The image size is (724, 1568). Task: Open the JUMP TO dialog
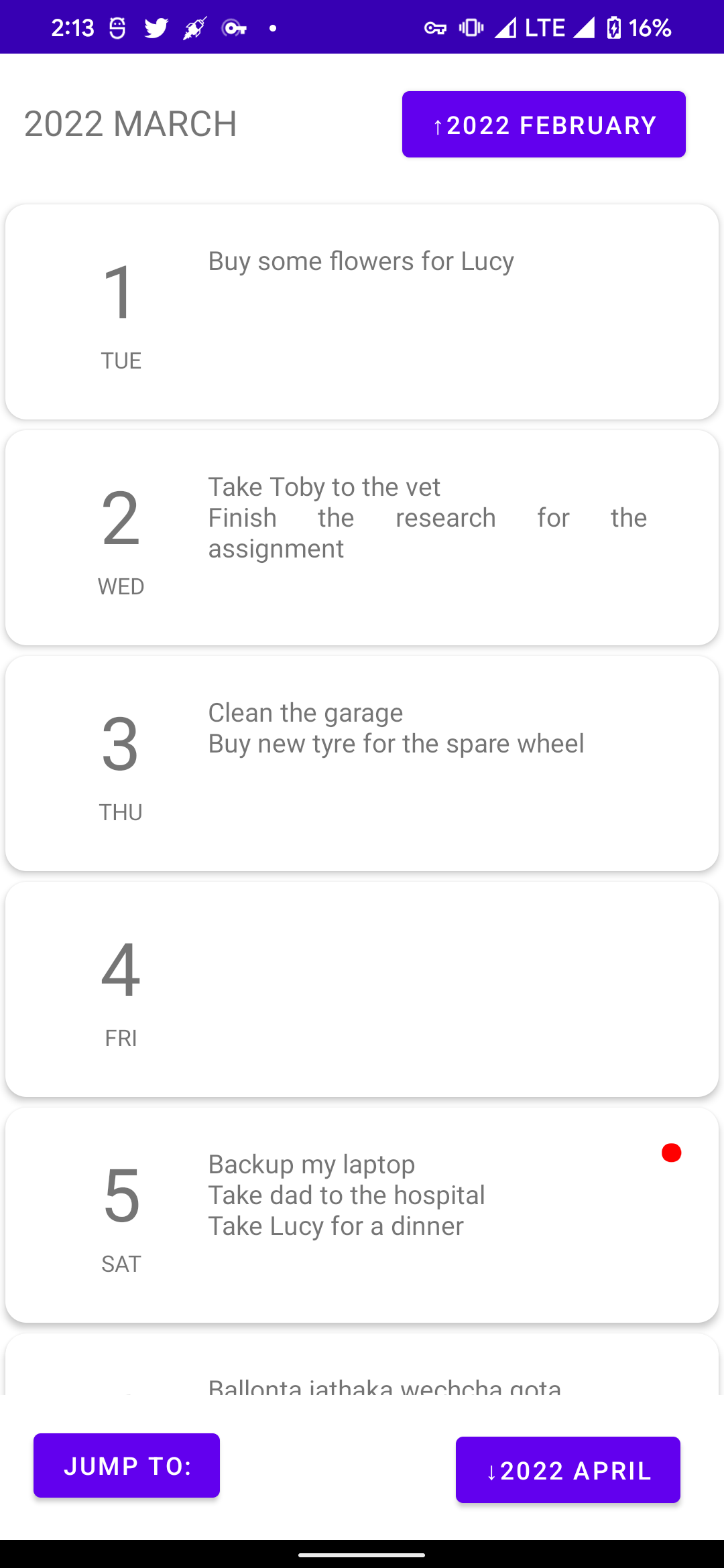tap(126, 1465)
